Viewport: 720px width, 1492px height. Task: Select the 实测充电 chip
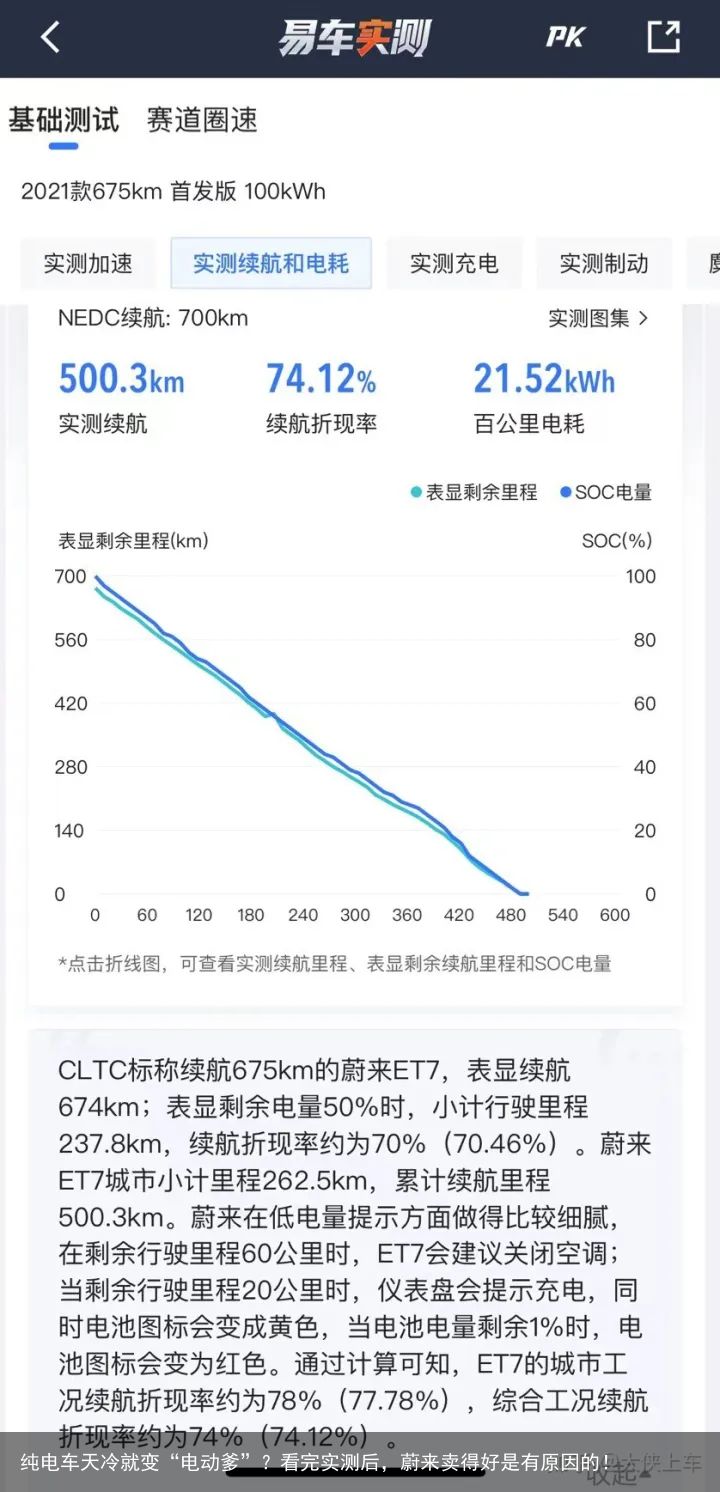click(x=454, y=263)
